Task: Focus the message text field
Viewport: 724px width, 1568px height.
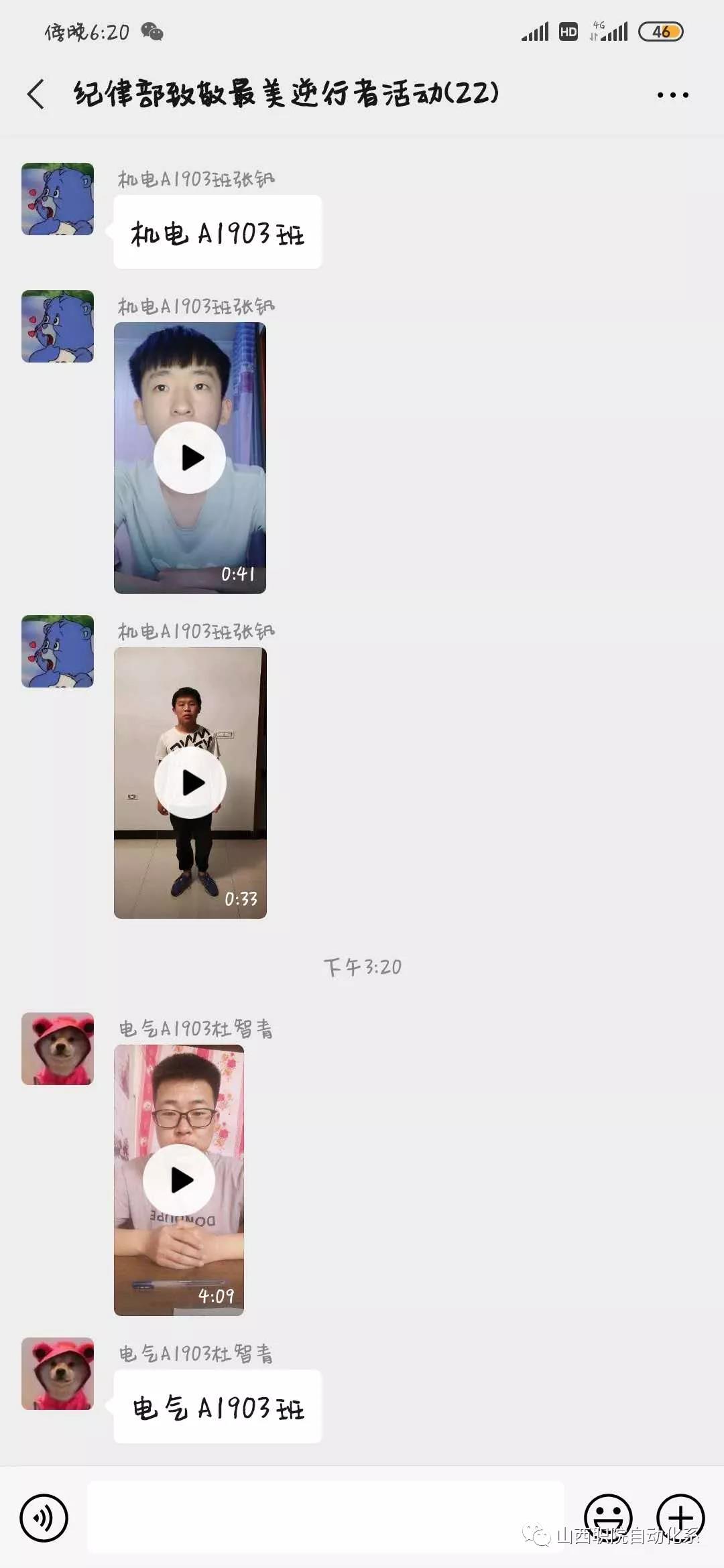Action: pyautogui.click(x=325, y=1518)
